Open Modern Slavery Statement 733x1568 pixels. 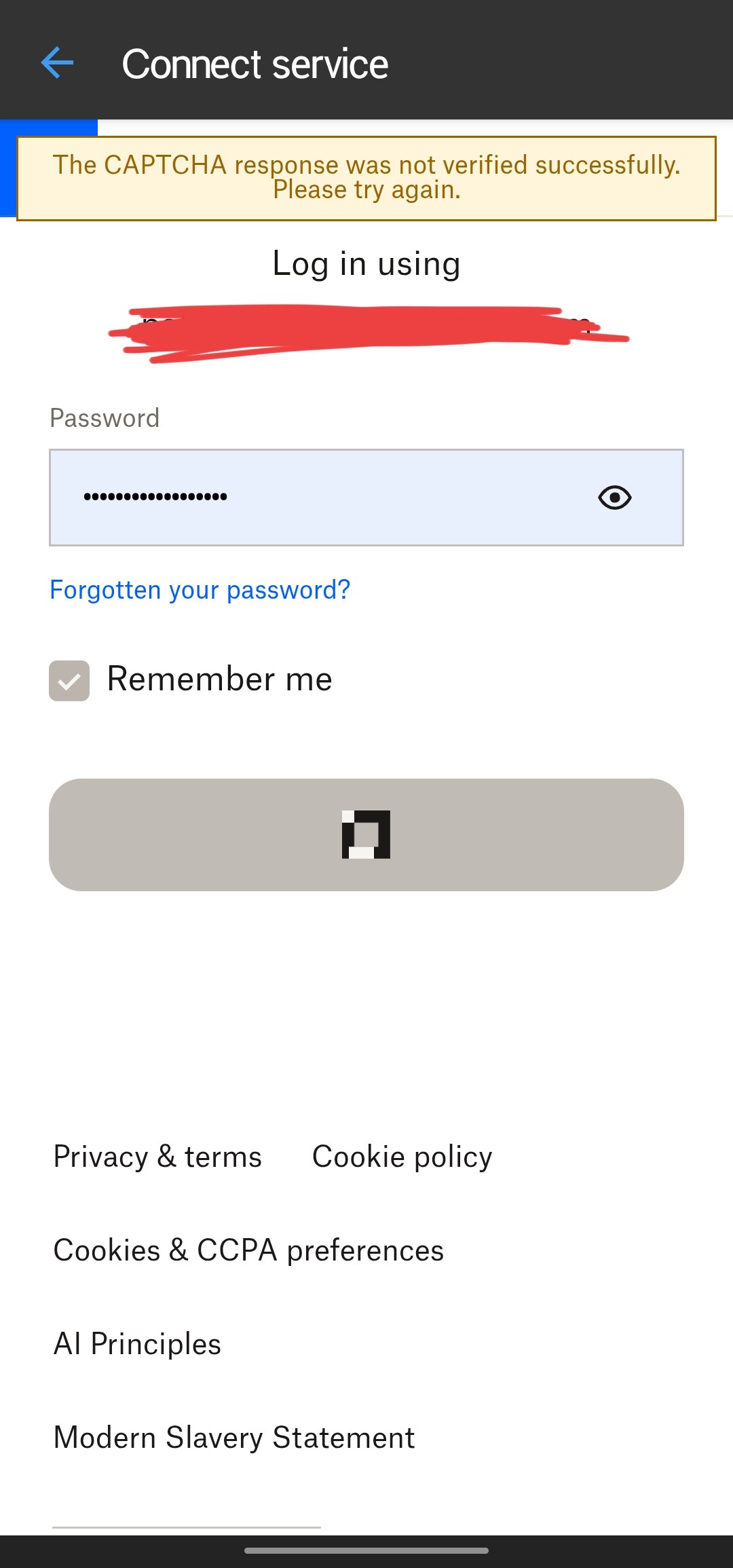coord(234,1438)
